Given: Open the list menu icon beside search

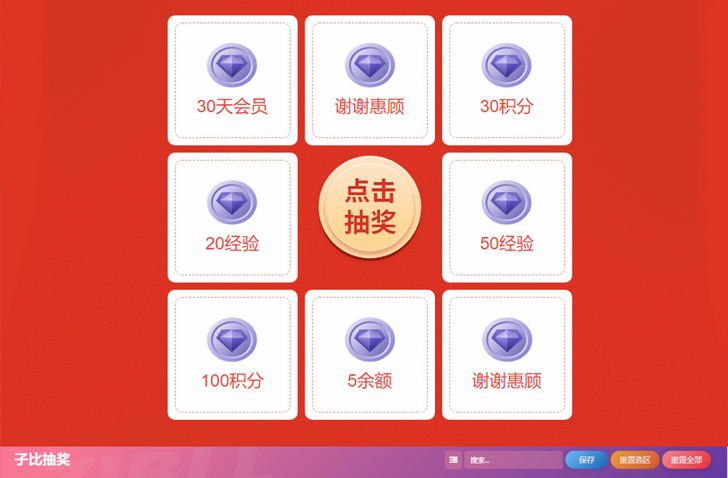Looking at the screenshot, I should pos(453,460).
